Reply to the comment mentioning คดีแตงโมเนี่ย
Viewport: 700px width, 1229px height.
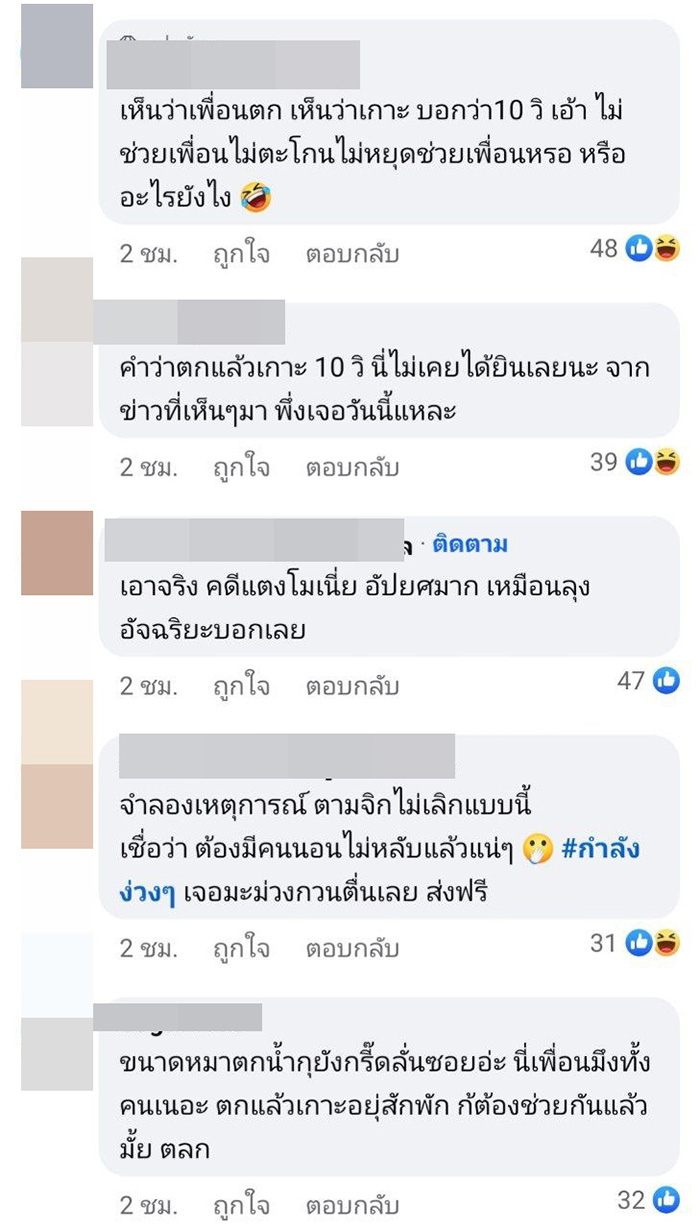click(x=352, y=686)
